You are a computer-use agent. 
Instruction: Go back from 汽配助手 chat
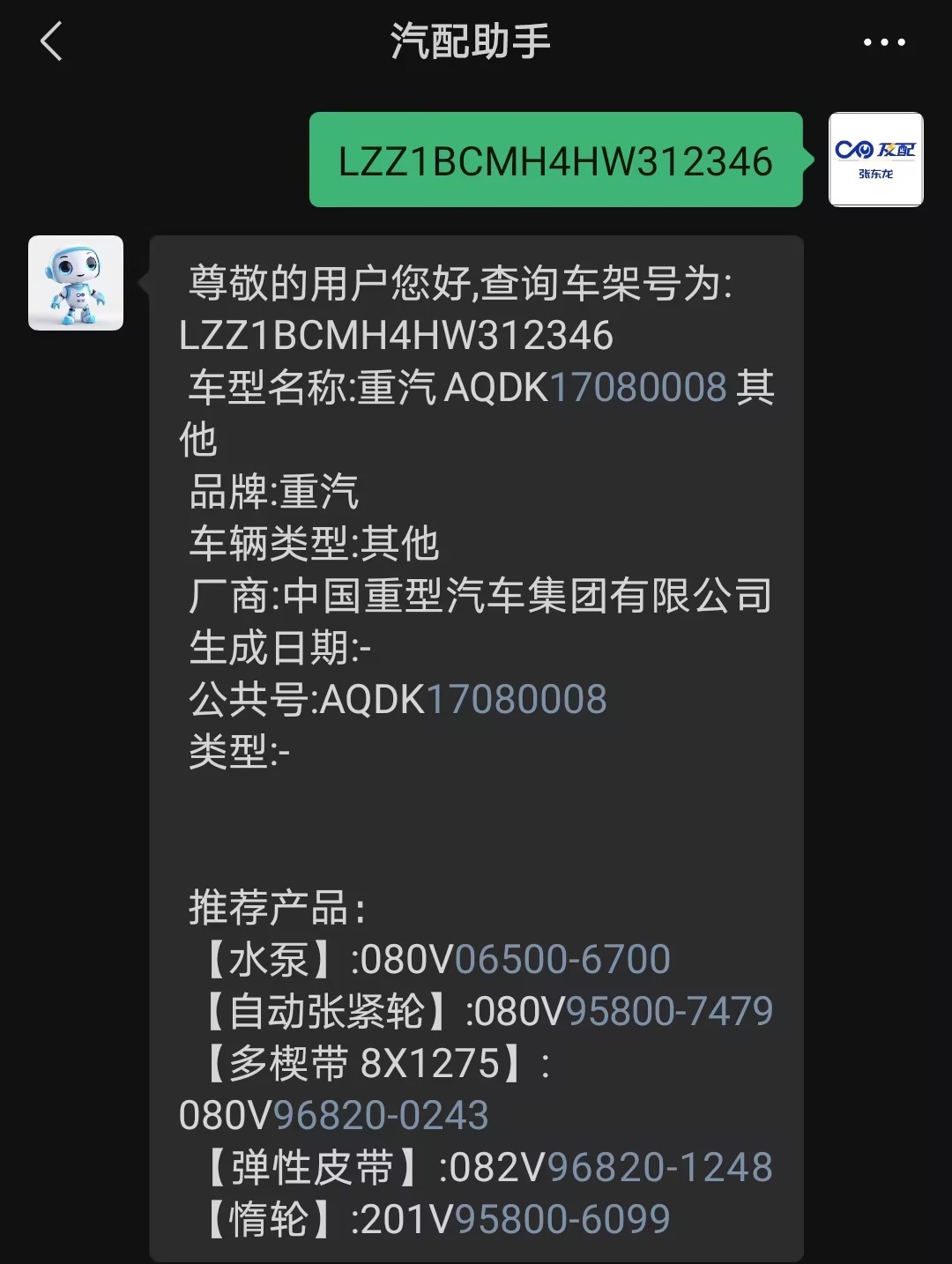click(51, 41)
